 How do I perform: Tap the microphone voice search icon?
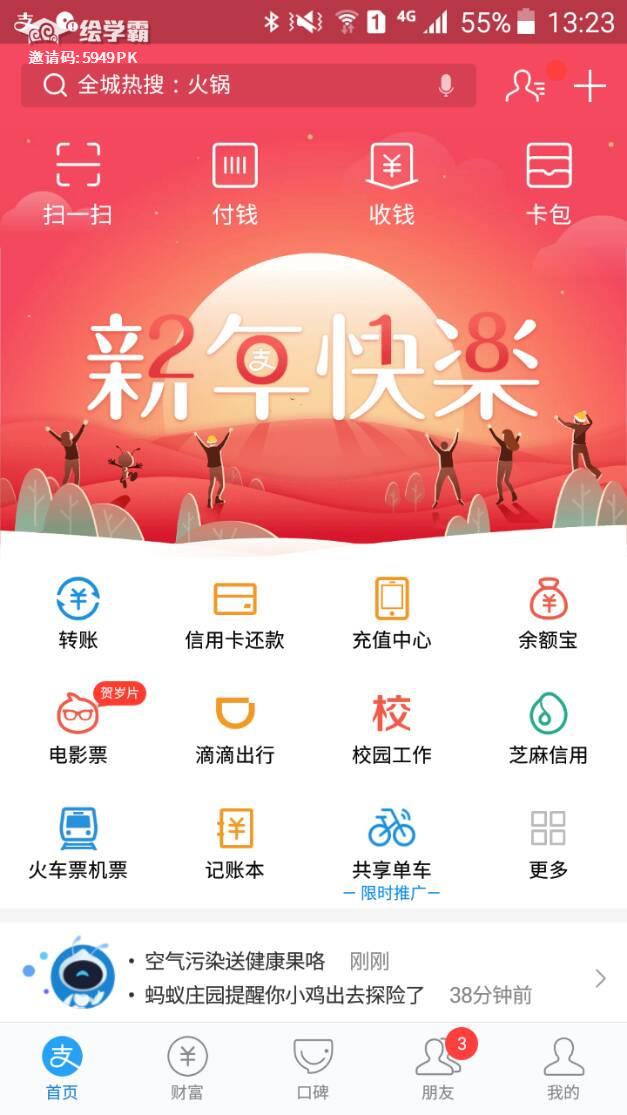click(446, 86)
